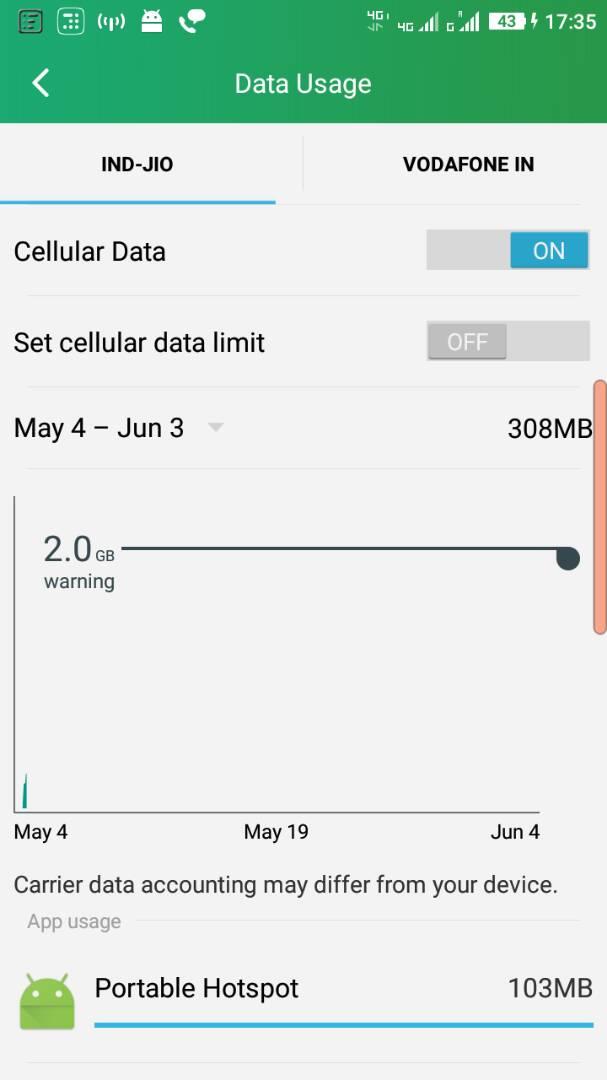Turn off Cellular Data

(x=507, y=251)
